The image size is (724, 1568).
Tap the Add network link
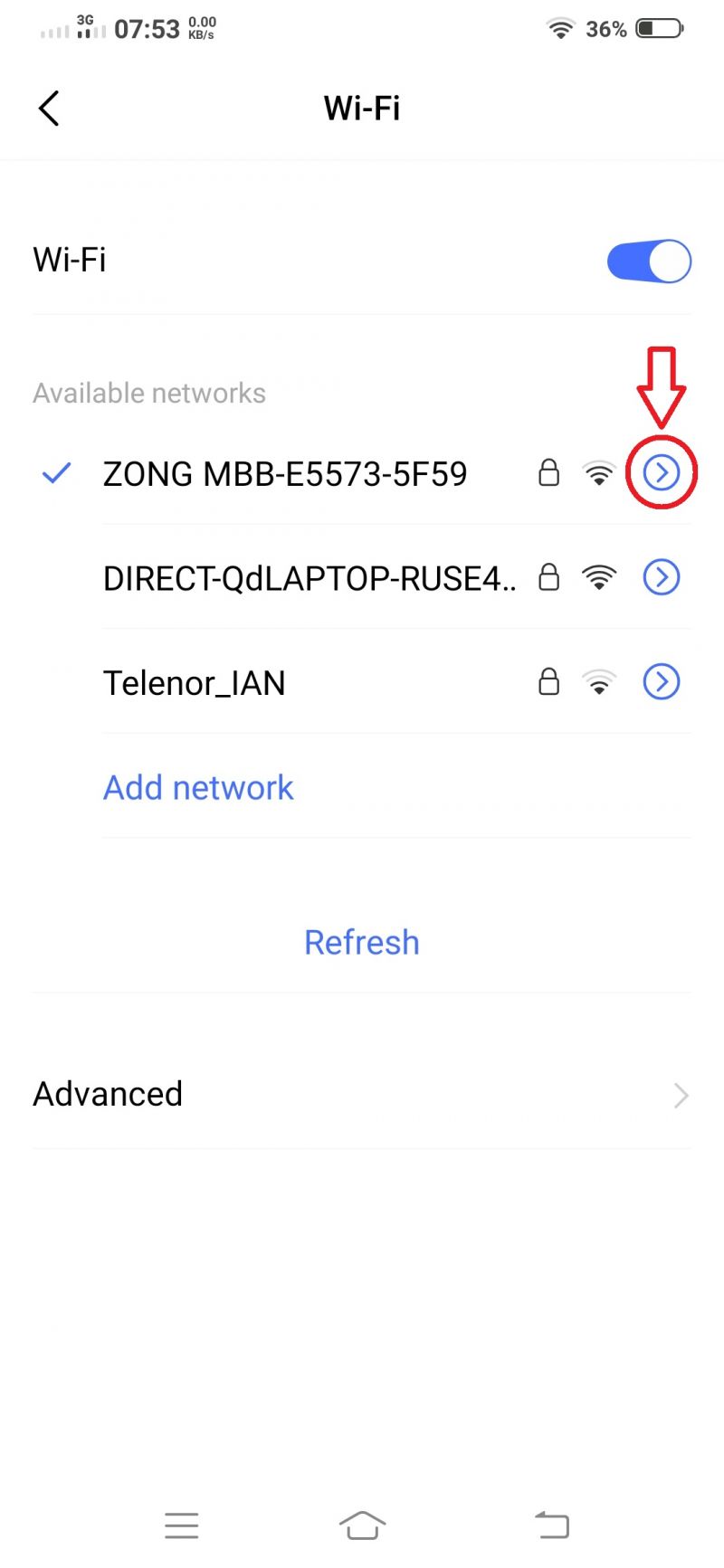tap(197, 787)
